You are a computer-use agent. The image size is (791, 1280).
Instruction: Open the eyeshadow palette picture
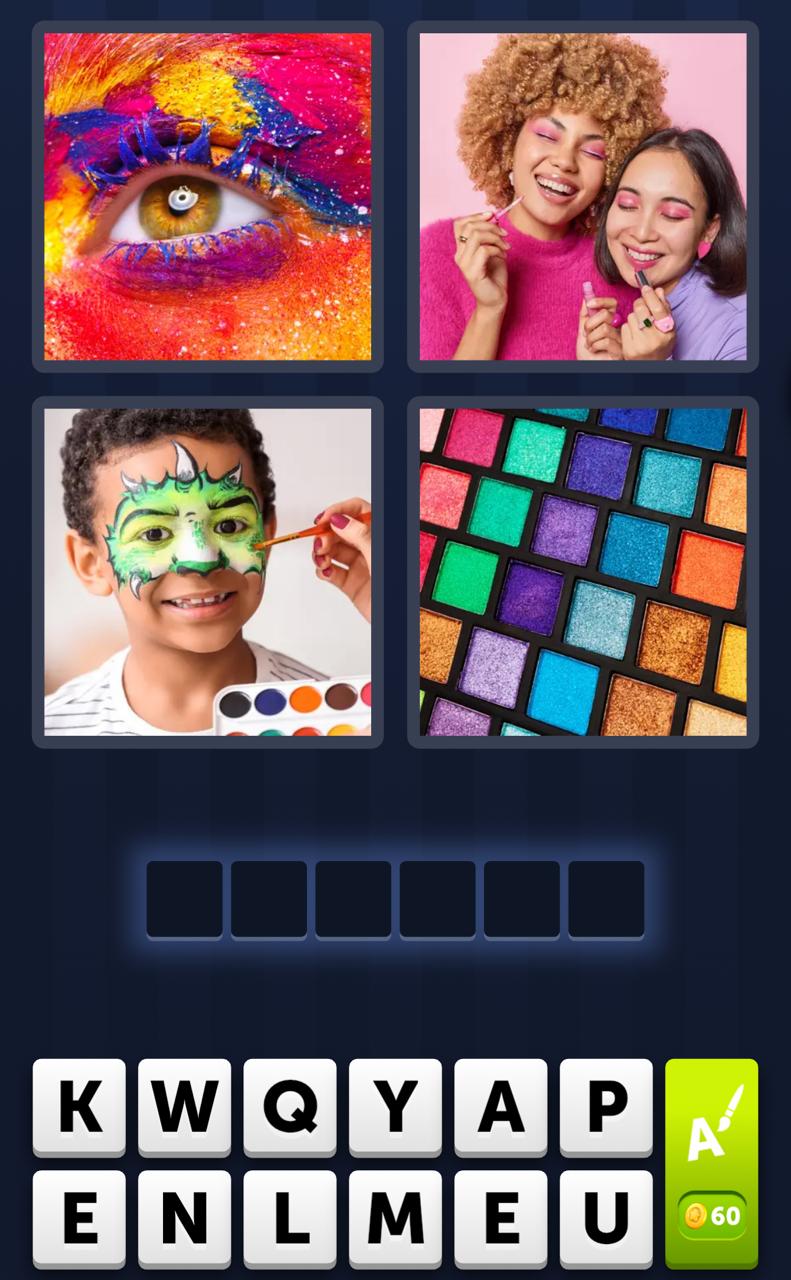point(582,572)
